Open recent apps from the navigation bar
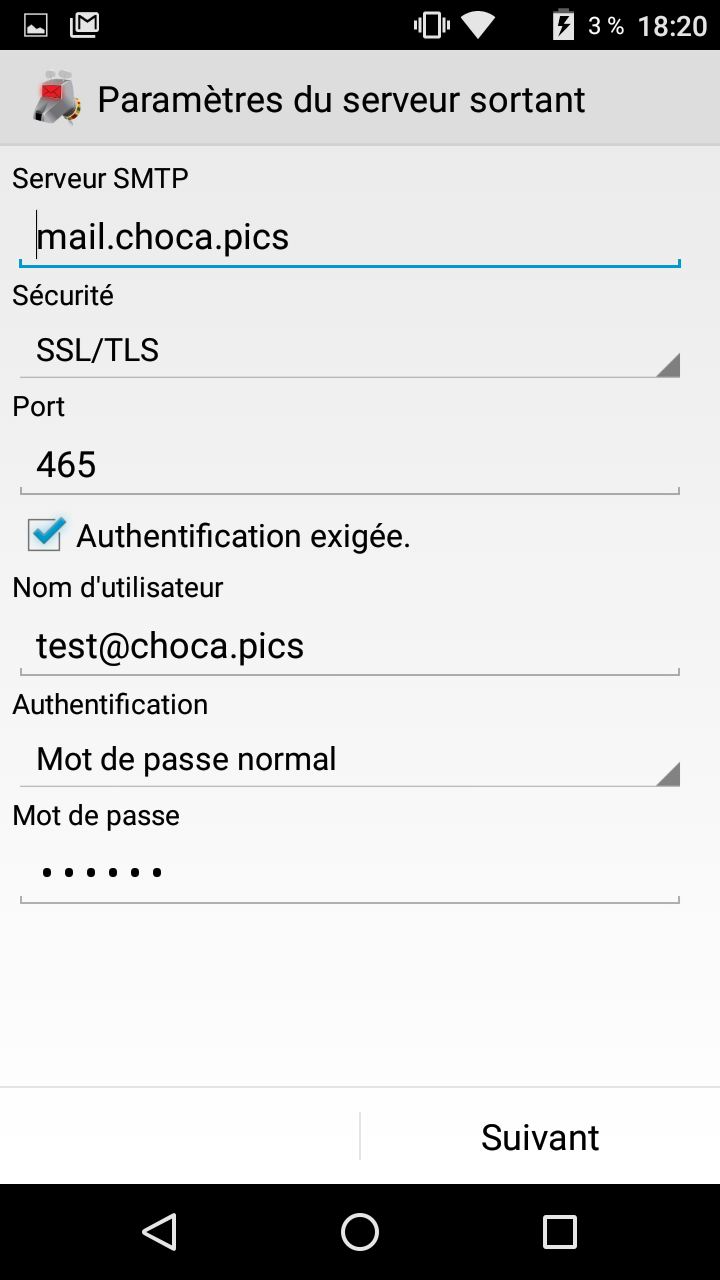Image resolution: width=720 pixels, height=1280 pixels. tap(560, 1232)
